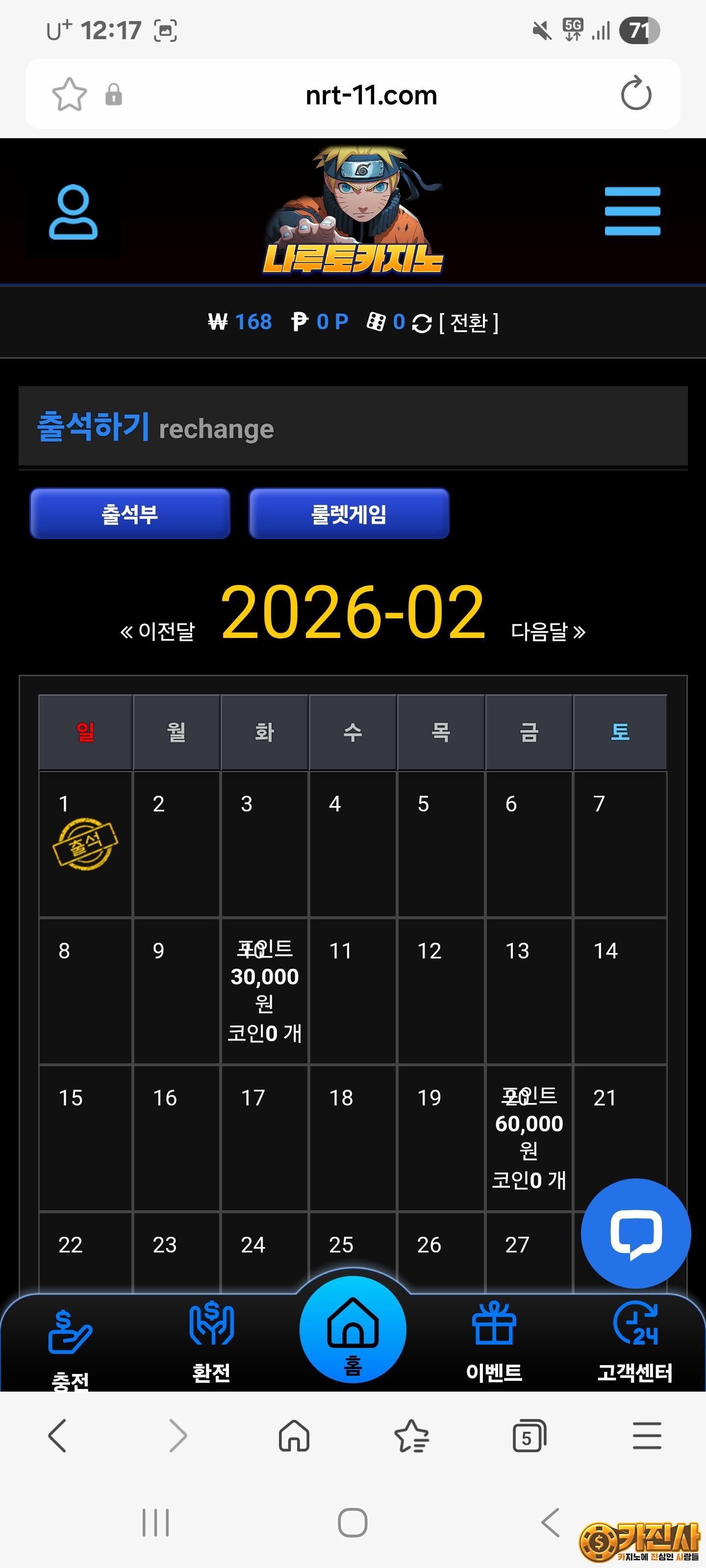Open the browser tabs switcher
Viewport: 706px width, 1568px height.
[x=529, y=1437]
